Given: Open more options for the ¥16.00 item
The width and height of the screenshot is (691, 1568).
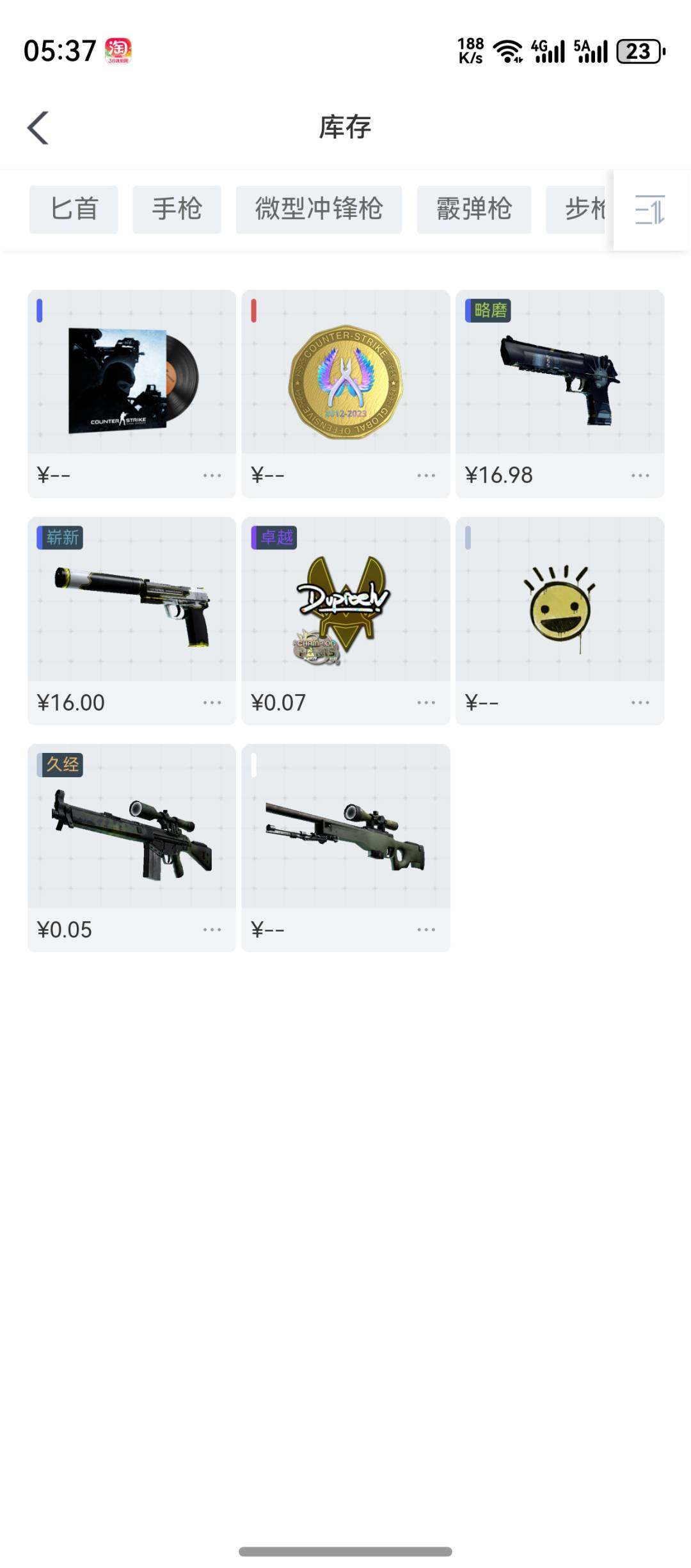Looking at the screenshot, I should point(212,703).
